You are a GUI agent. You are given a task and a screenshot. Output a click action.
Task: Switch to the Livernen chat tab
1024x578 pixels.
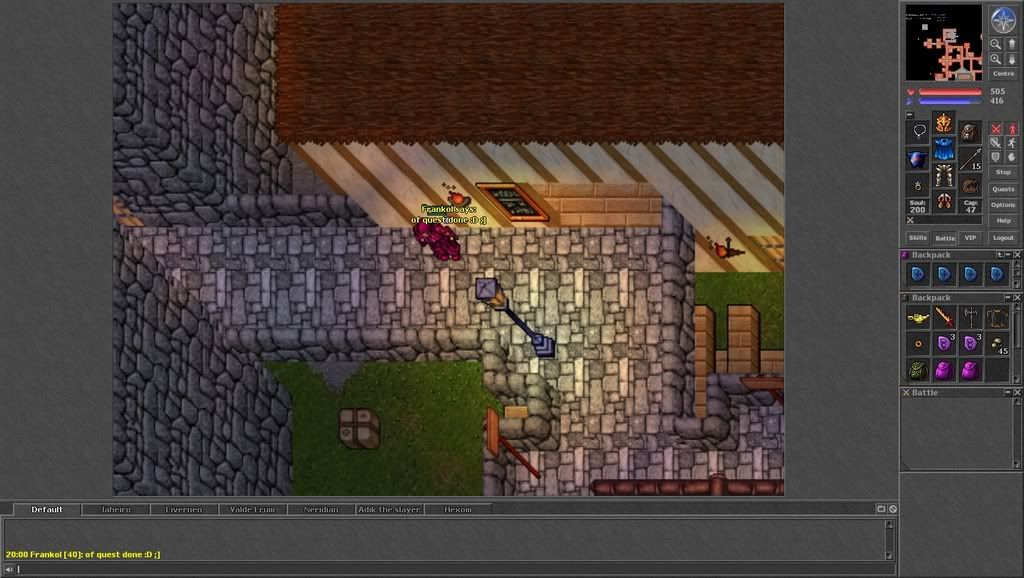pyautogui.click(x=183, y=509)
